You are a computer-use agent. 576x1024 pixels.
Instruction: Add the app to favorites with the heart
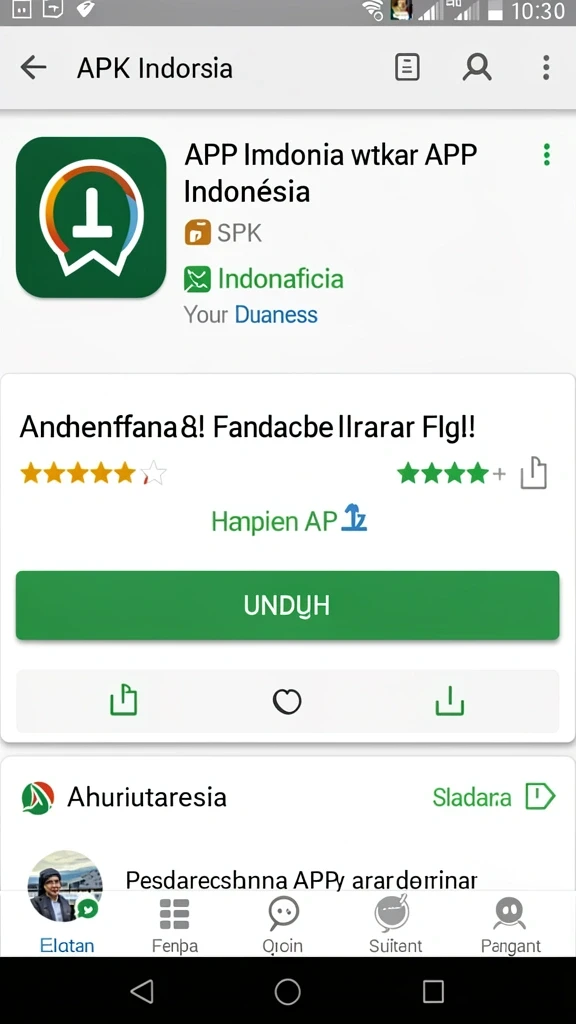287,702
